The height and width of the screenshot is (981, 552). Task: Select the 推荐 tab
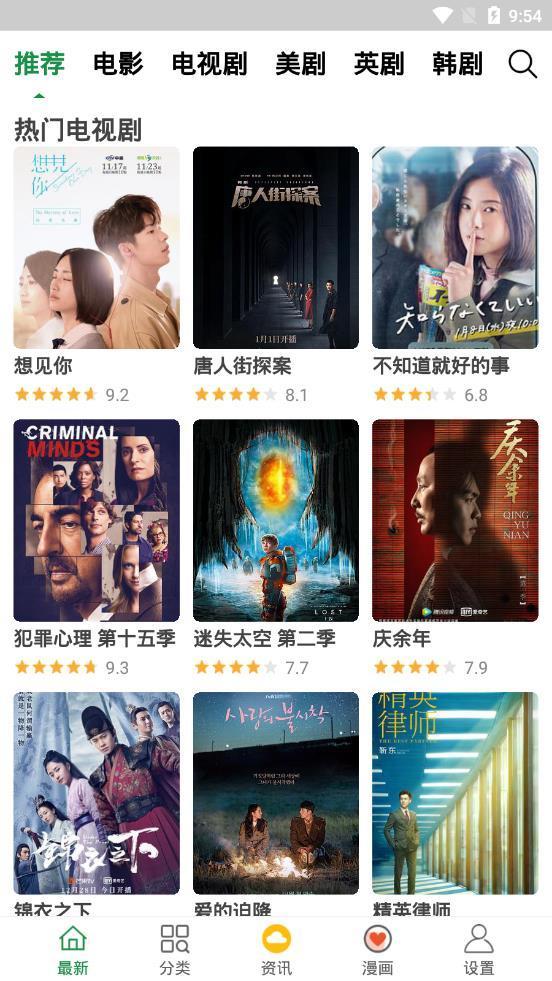pyautogui.click(x=39, y=64)
